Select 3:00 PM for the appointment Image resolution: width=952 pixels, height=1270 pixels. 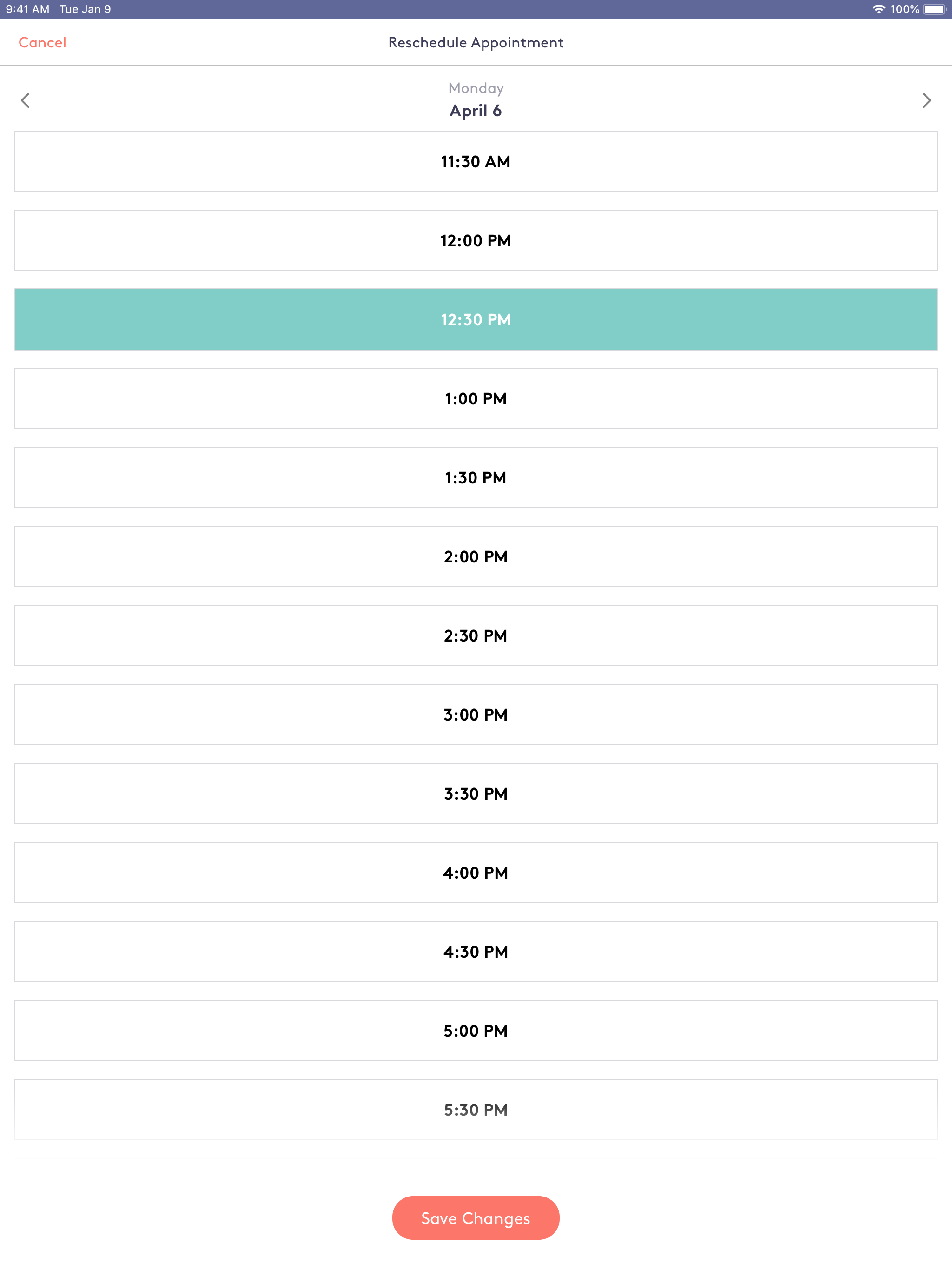tap(476, 714)
